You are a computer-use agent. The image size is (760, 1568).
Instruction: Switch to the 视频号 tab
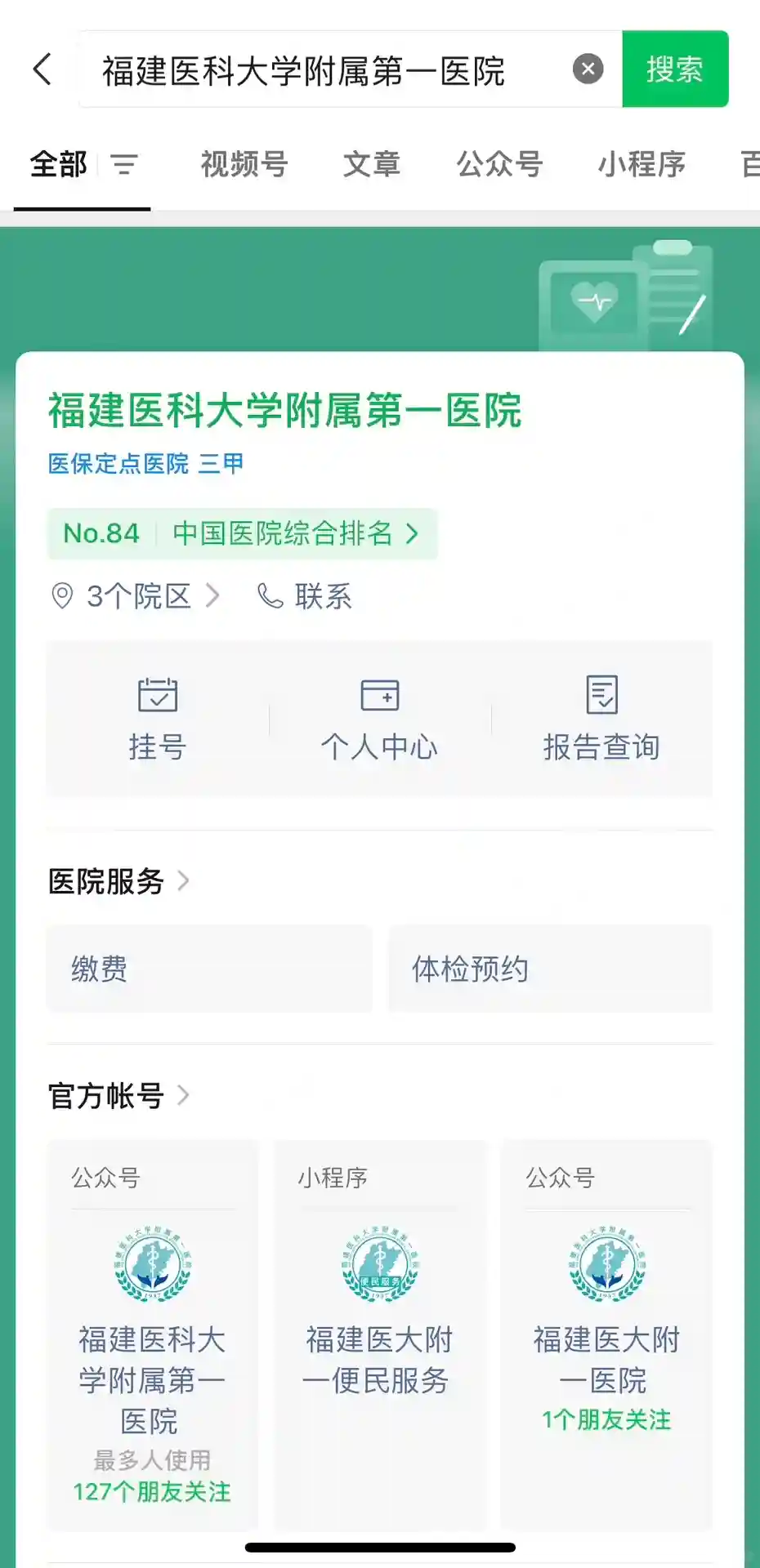coord(244,165)
